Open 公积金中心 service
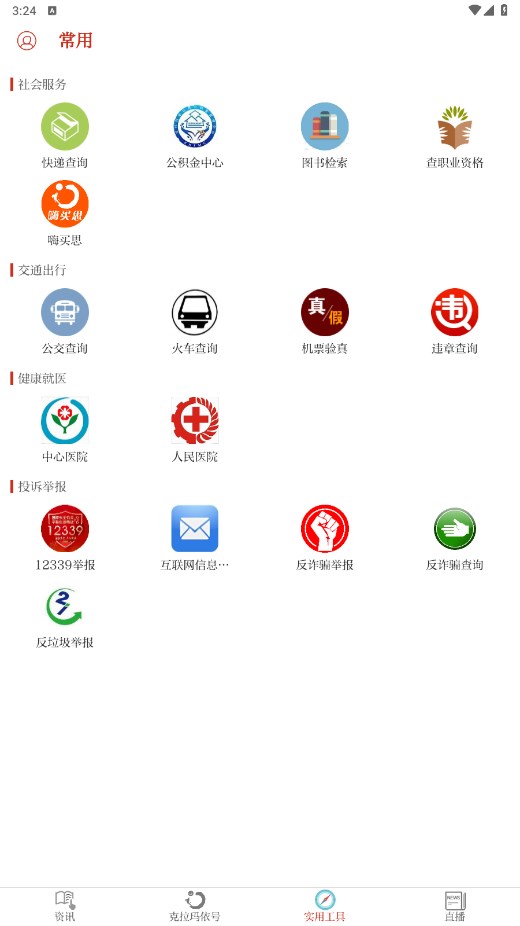The width and height of the screenshot is (520, 926). pyautogui.click(x=195, y=136)
